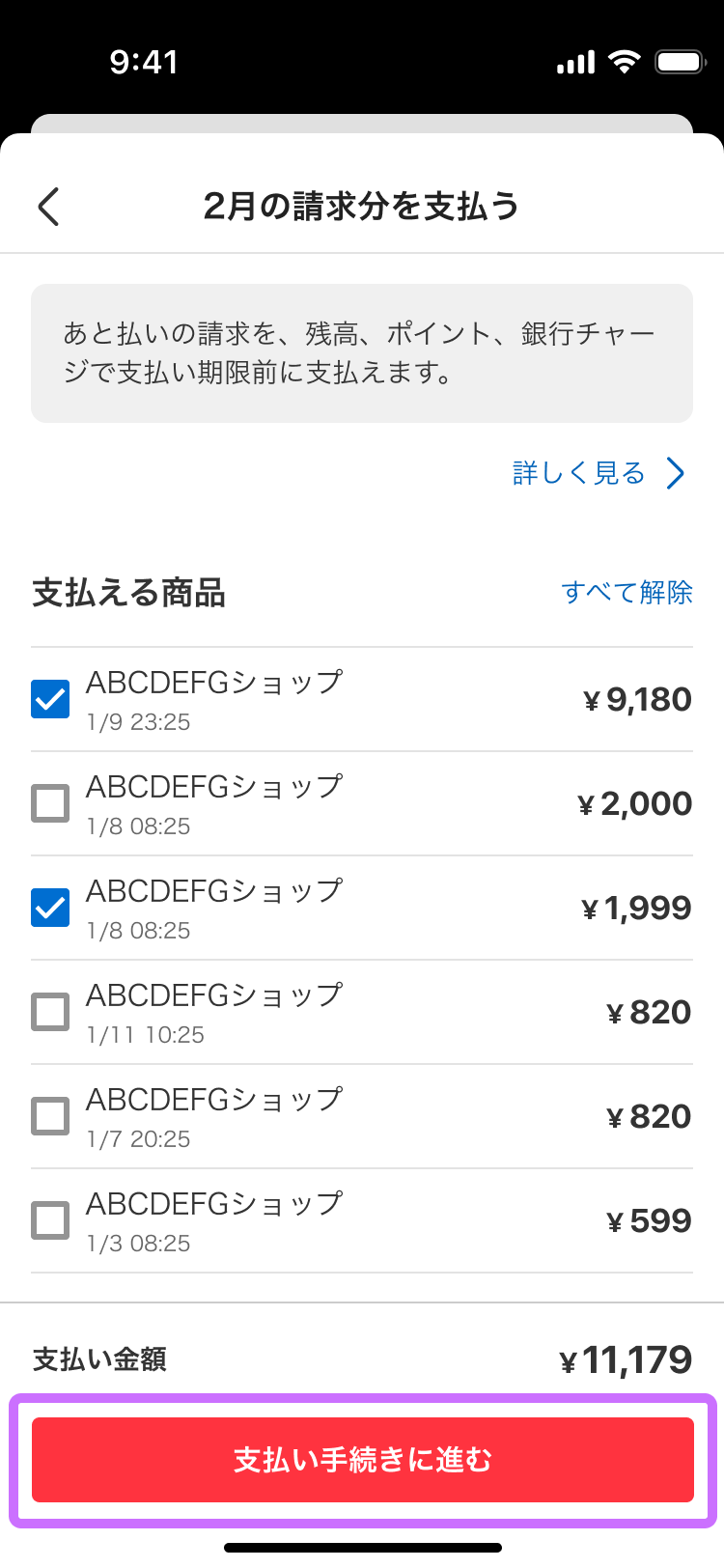Tap the ¥11,179 payment total

(639, 1358)
